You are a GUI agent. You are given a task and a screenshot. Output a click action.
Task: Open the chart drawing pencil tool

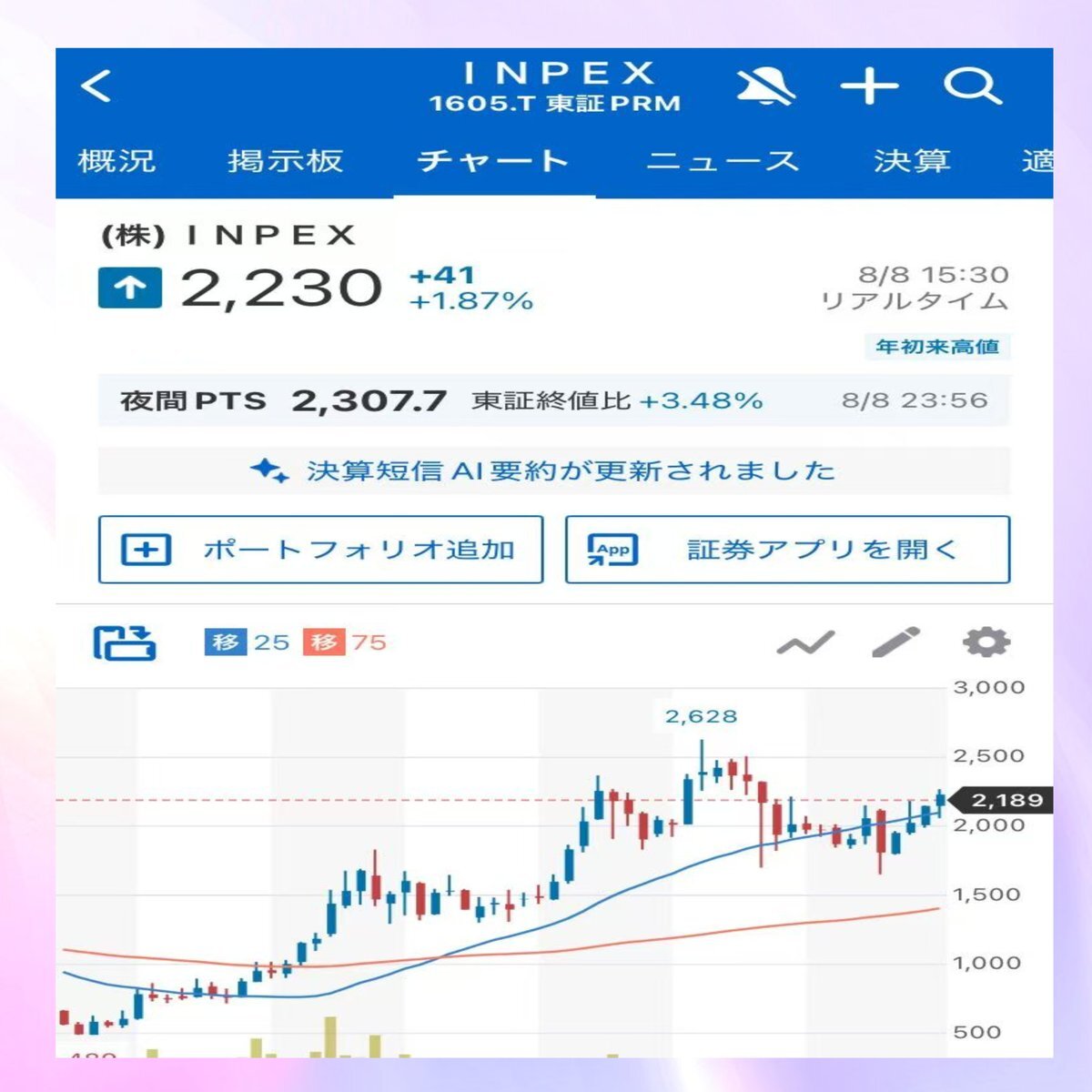(895, 642)
